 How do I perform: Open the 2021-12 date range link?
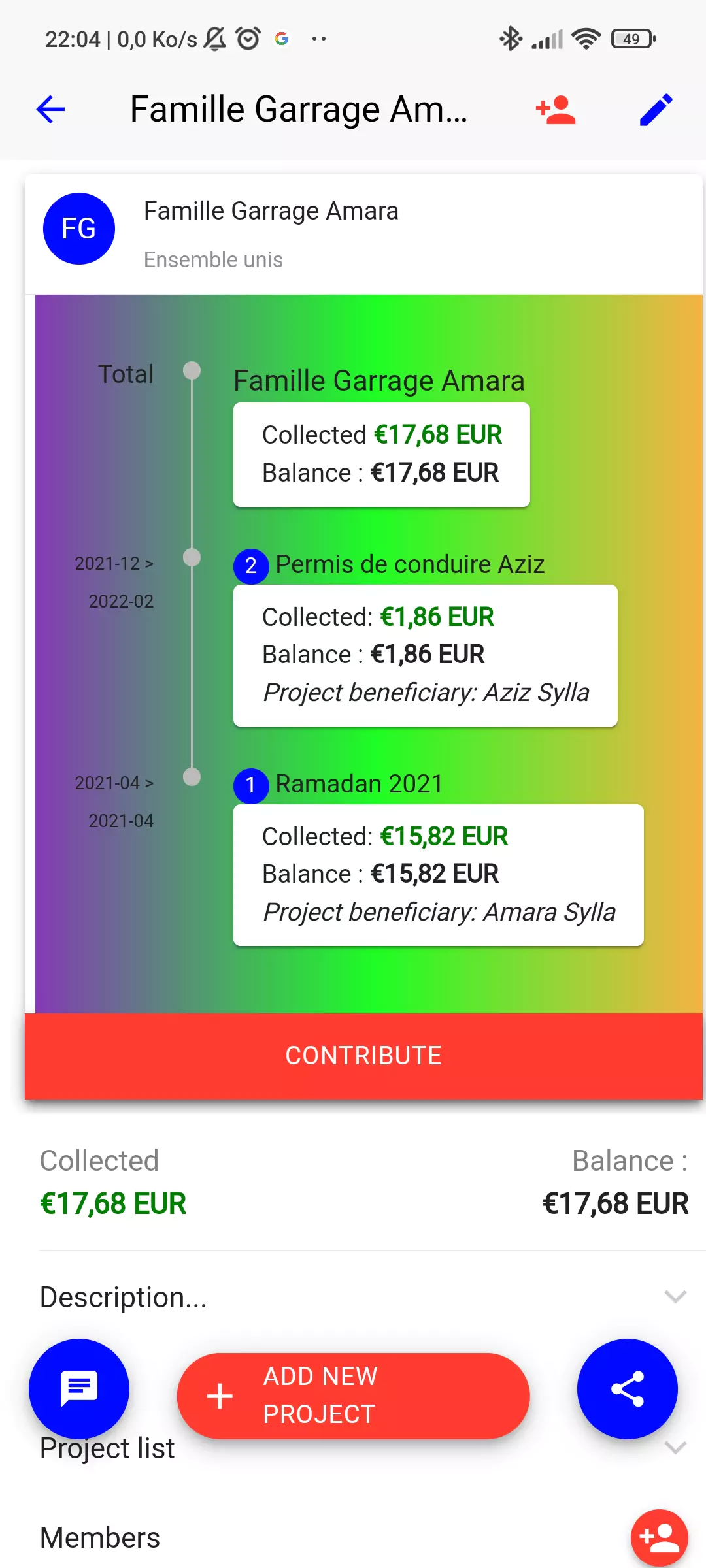point(112,563)
